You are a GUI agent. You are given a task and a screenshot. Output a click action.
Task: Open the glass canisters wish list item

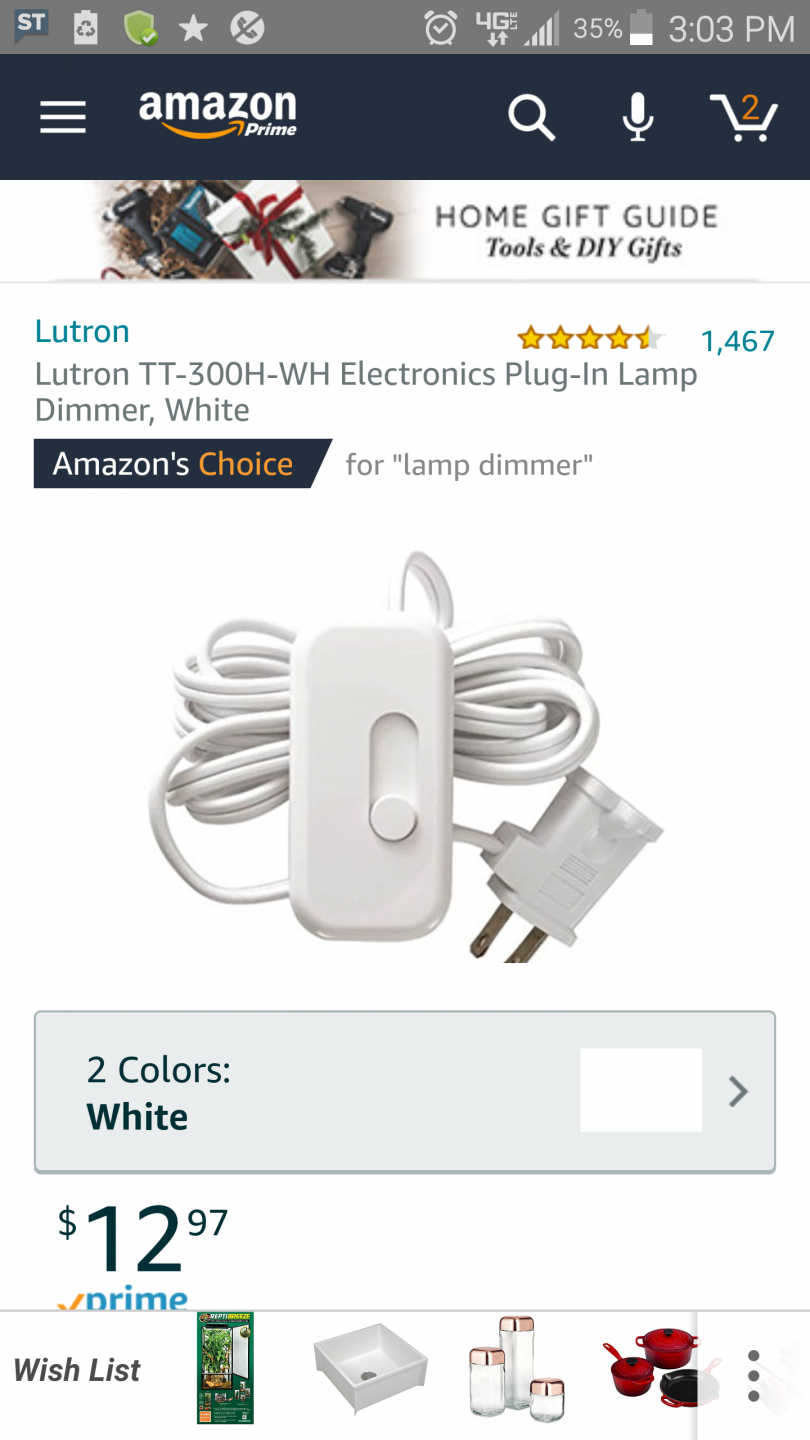coord(517,1368)
